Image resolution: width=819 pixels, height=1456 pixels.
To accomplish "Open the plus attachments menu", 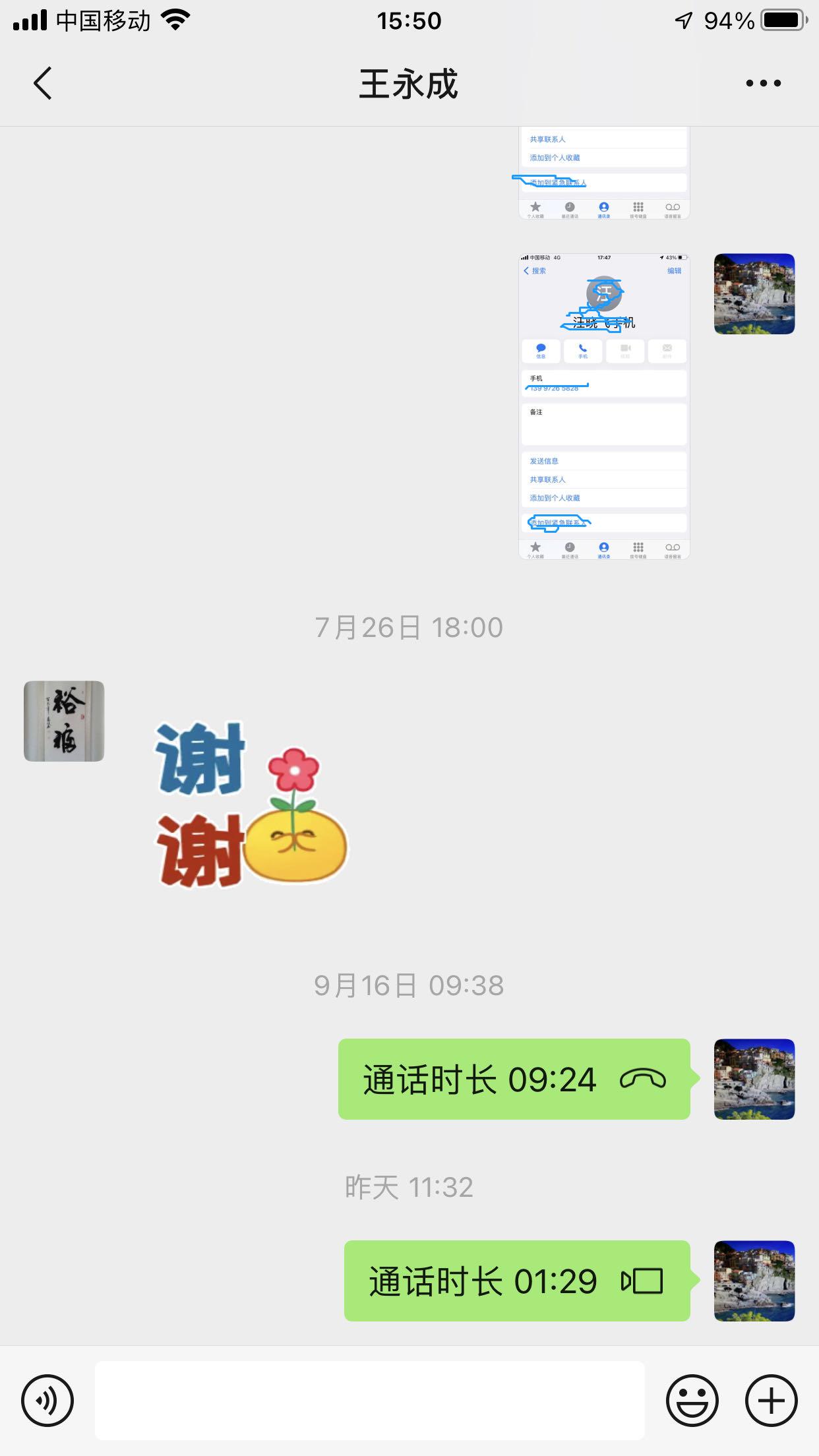I will coord(771,1400).
